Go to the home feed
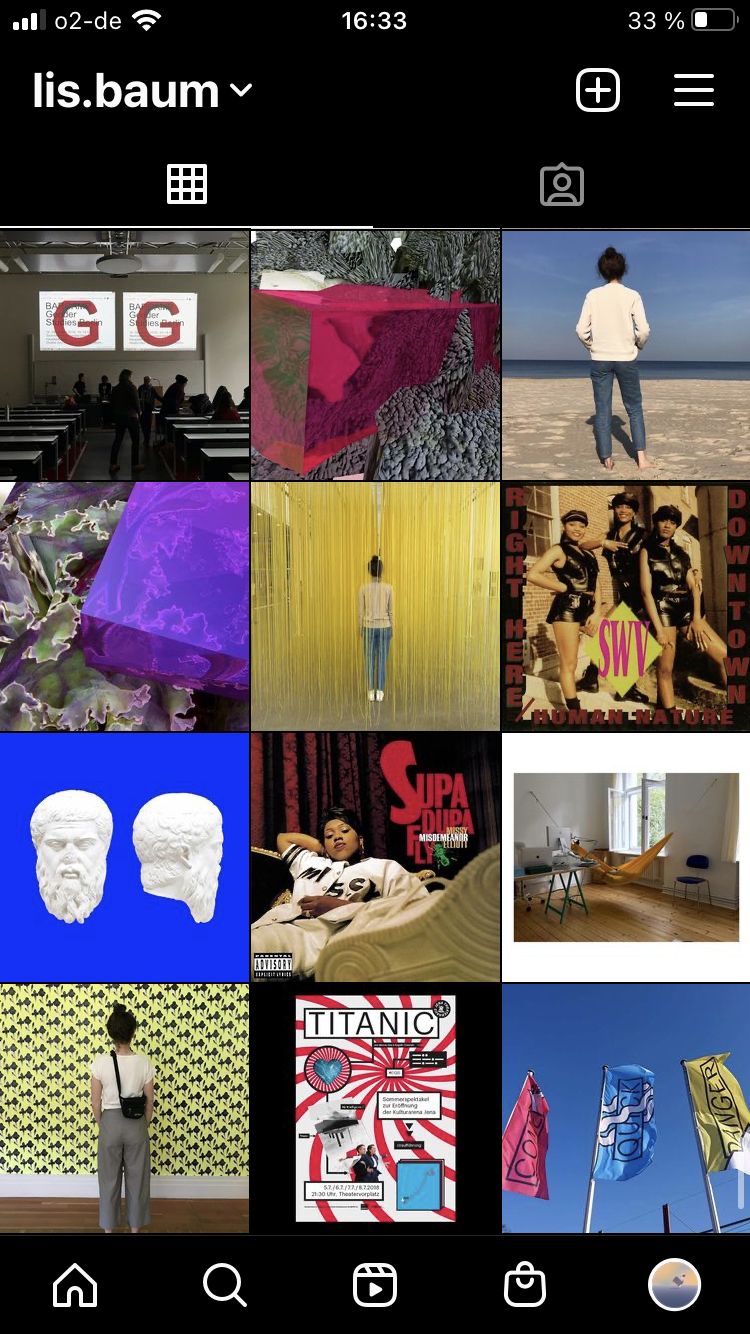 (75, 1285)
